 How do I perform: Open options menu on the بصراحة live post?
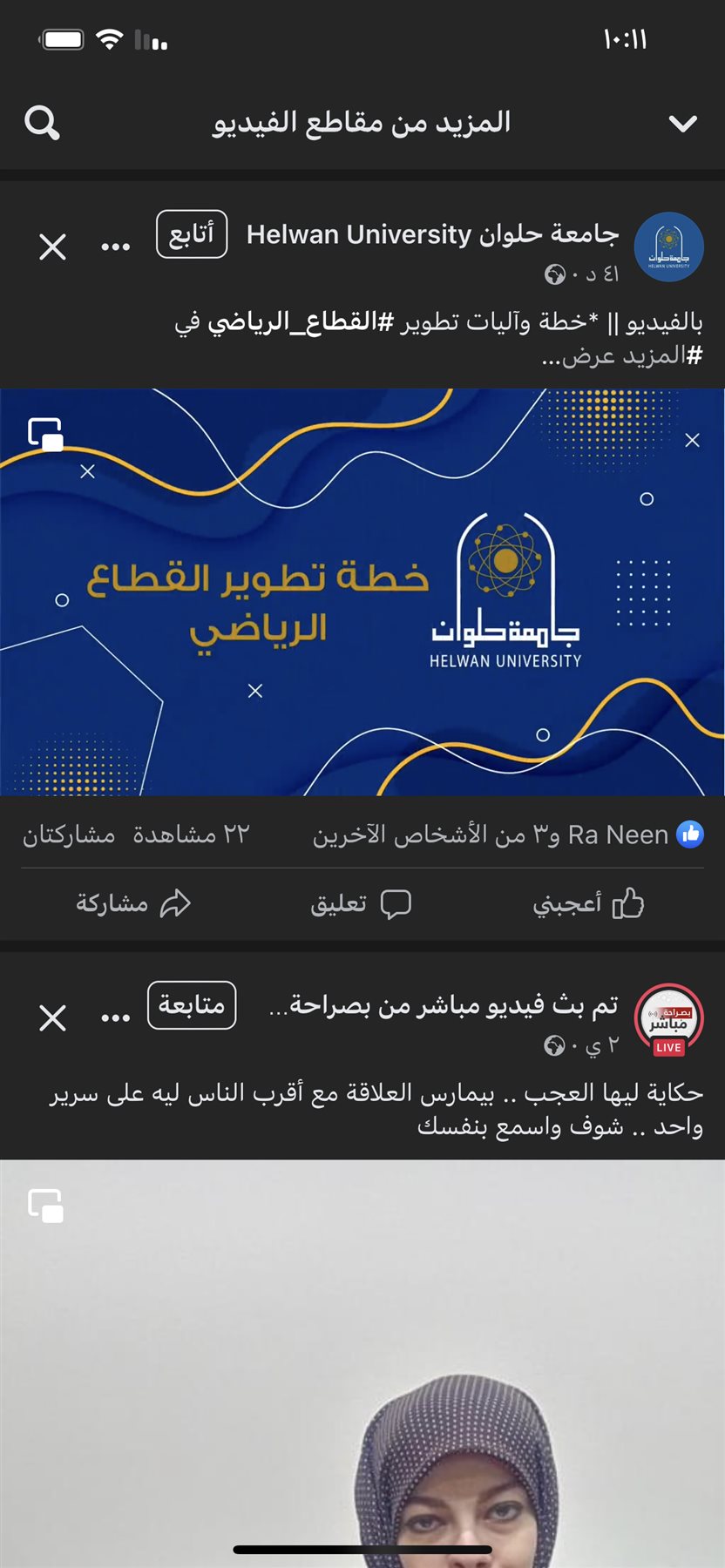[x=116, y=1017]
